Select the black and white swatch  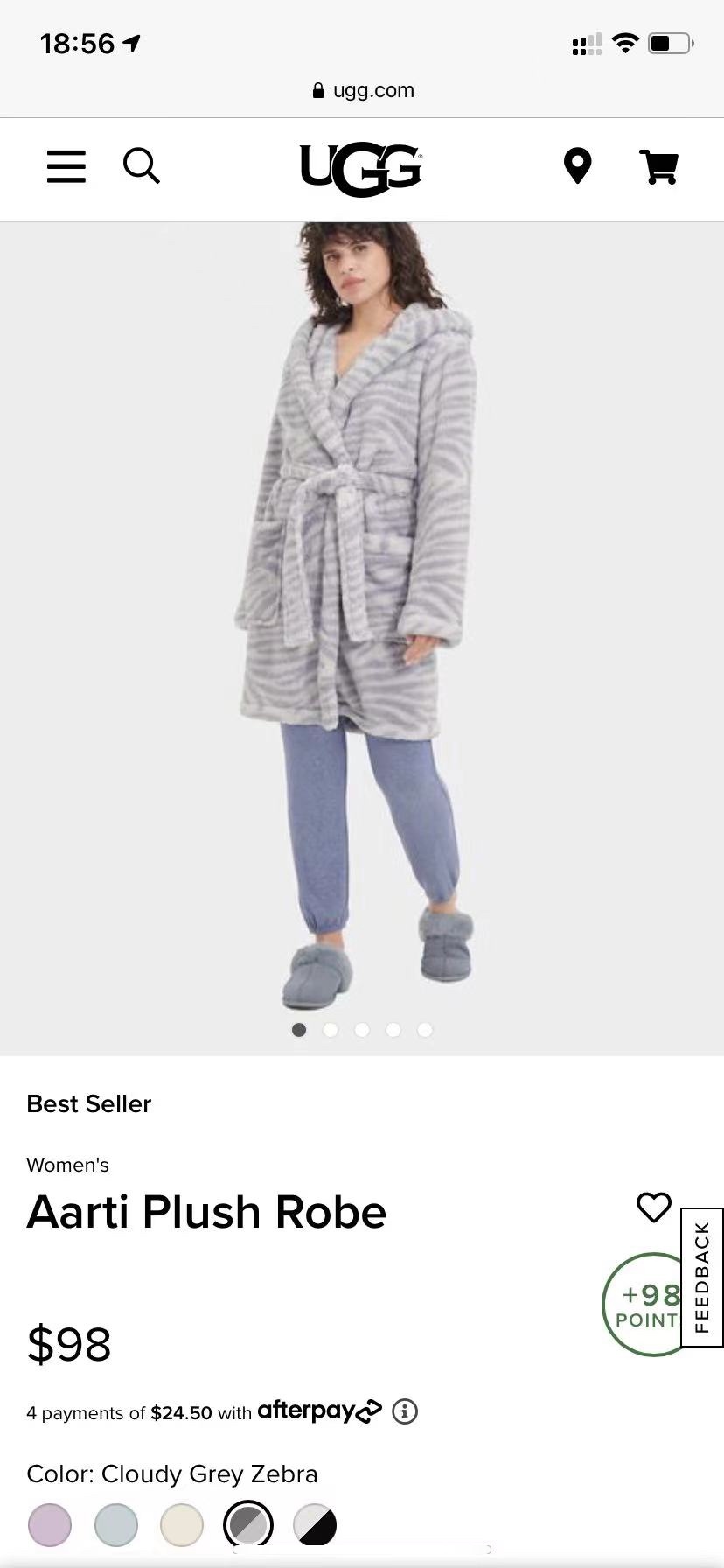click(315, 1525)
